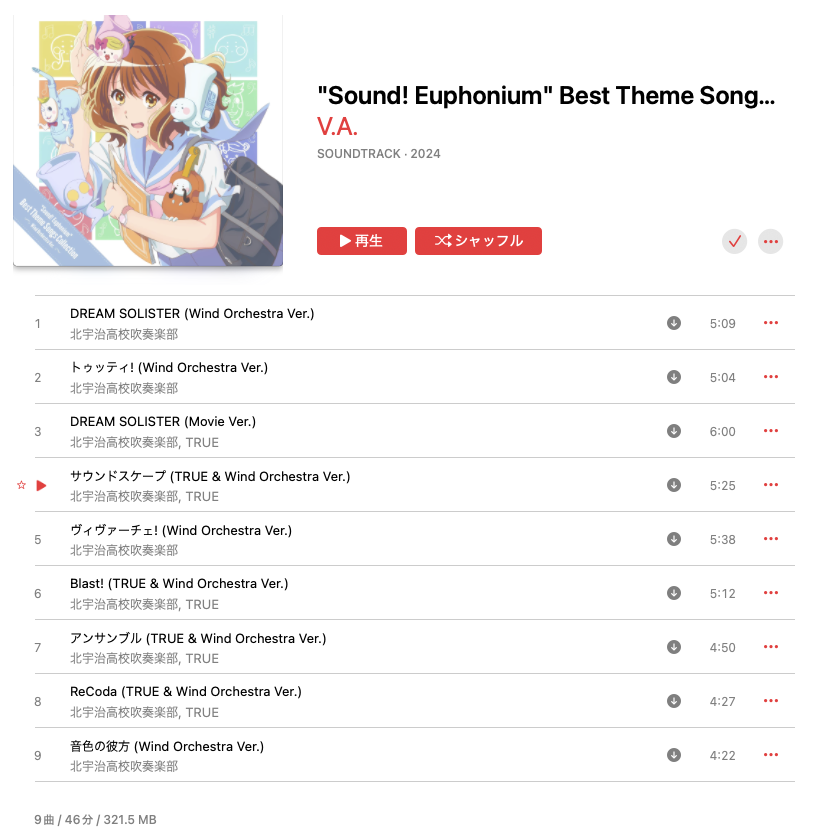Start album playback with 再生 button
This screenshot has height=836, width=814.
tap(361, 241)
